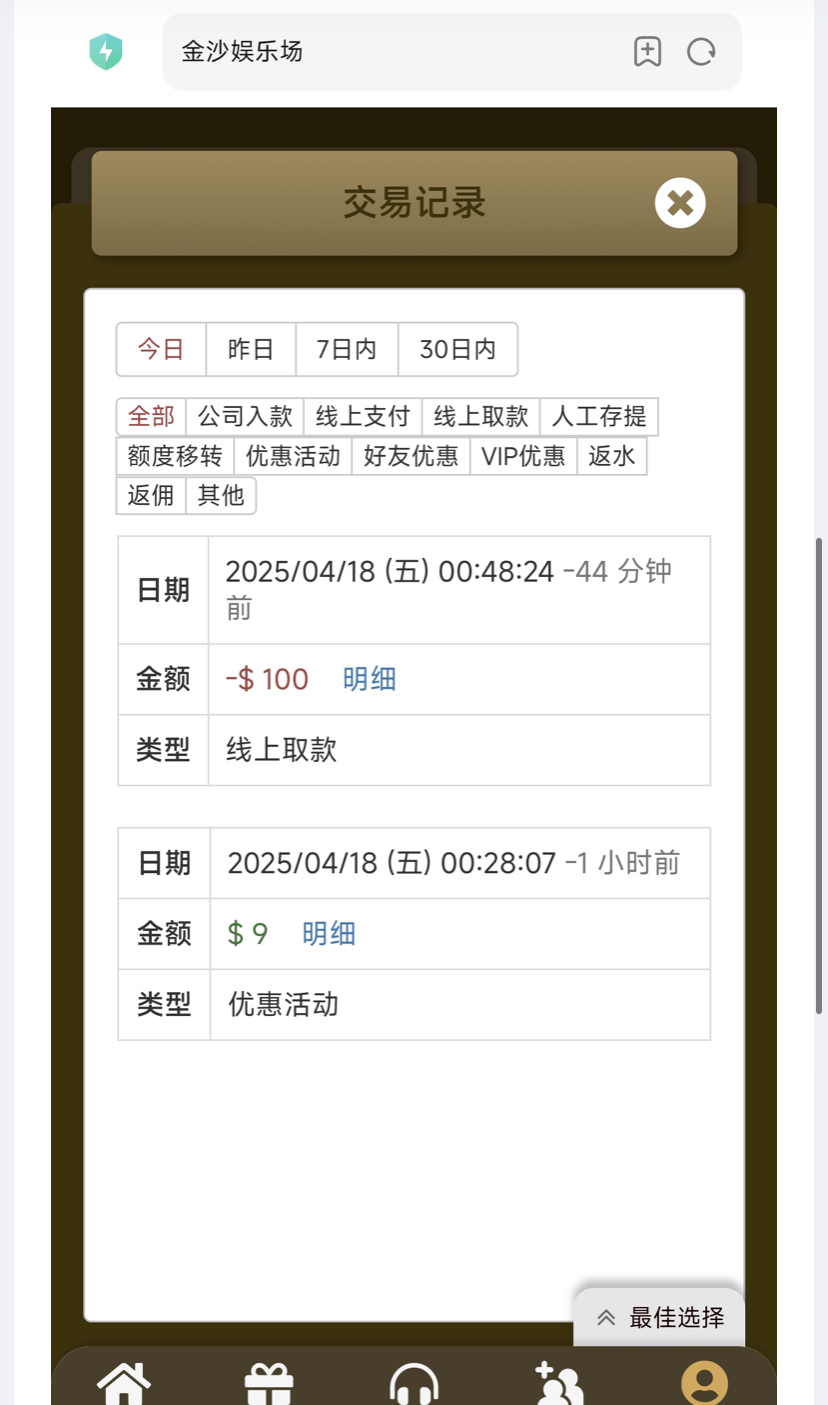Tap the VIP优惠 filter

click(x=523, y=456)
